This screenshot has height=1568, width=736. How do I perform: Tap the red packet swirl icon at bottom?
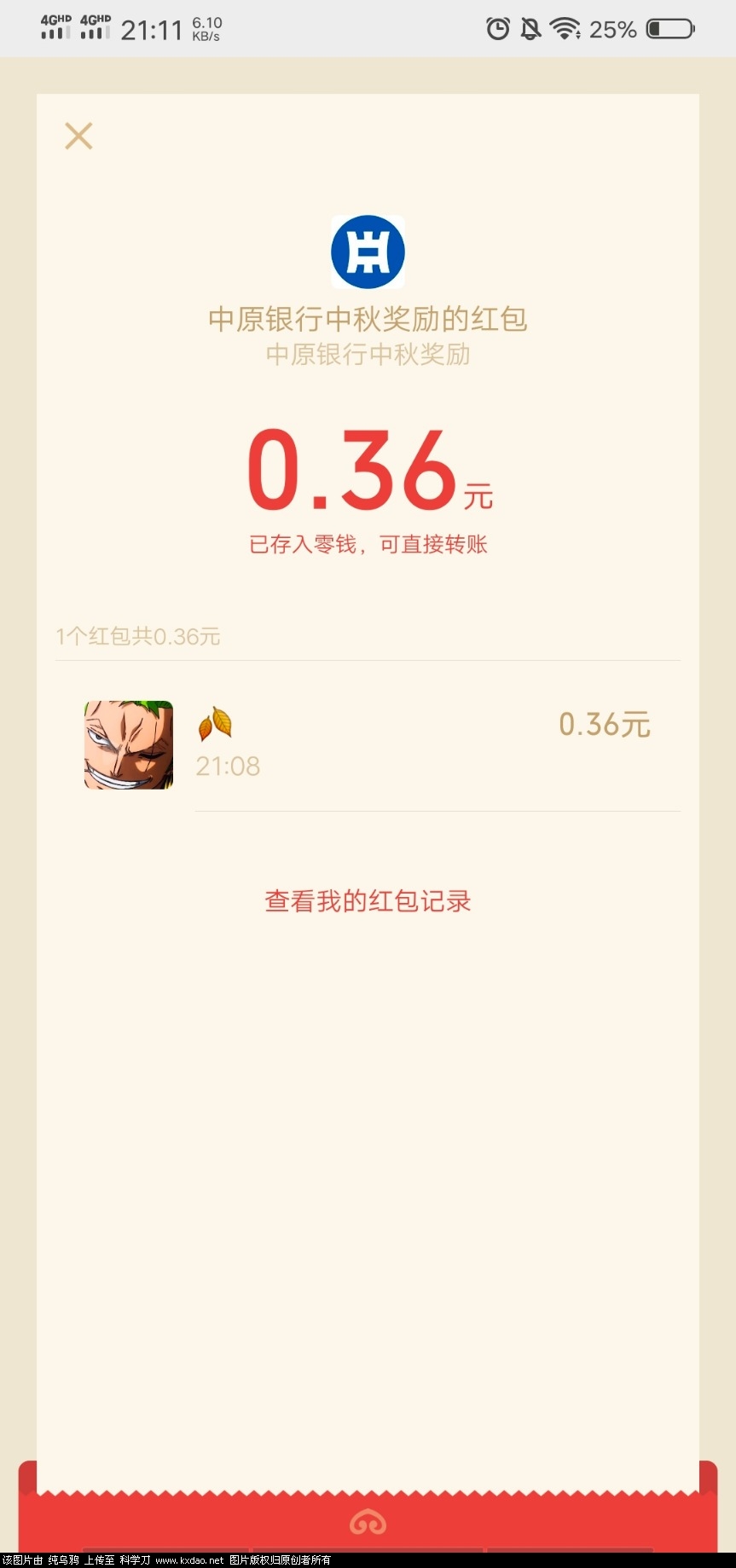point(368,1522)
